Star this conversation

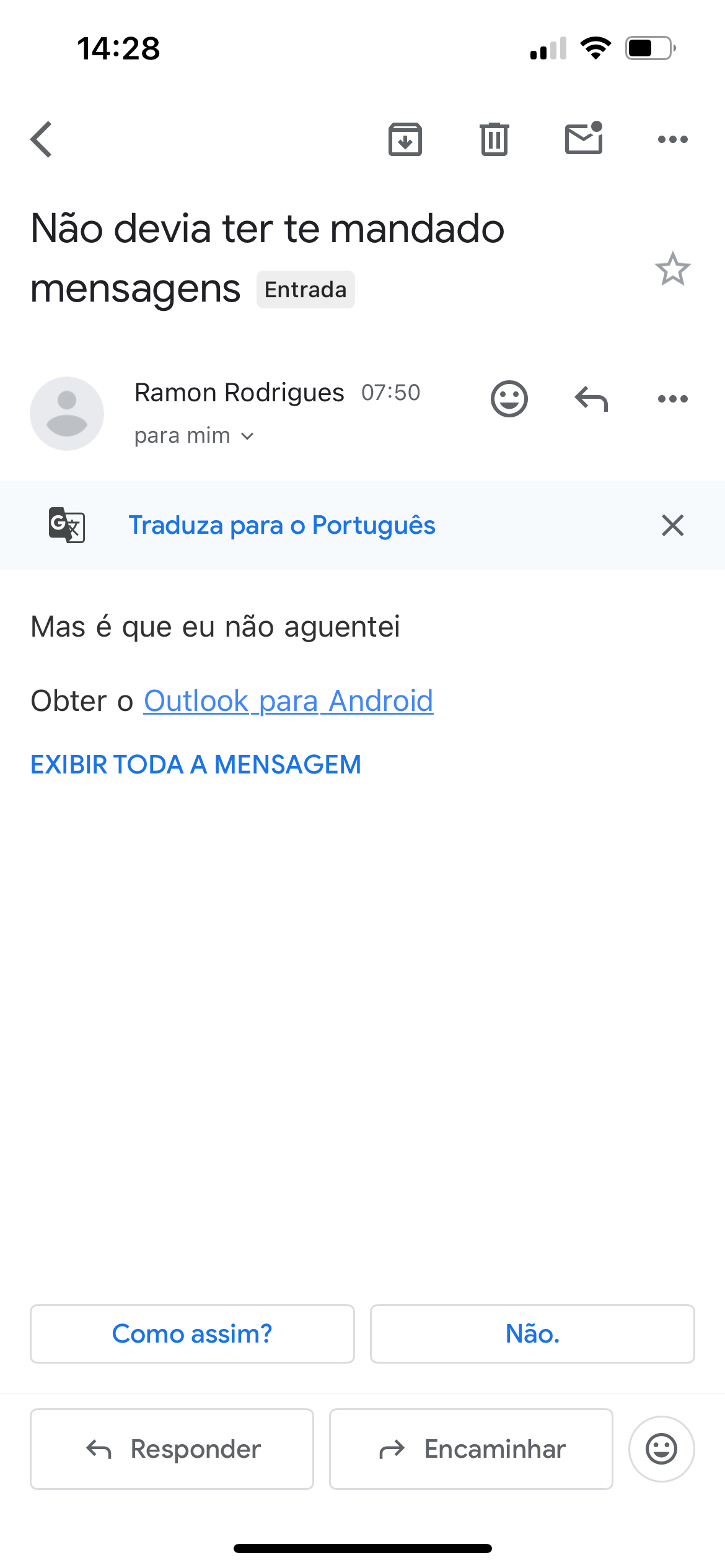[x=672, y=269]
